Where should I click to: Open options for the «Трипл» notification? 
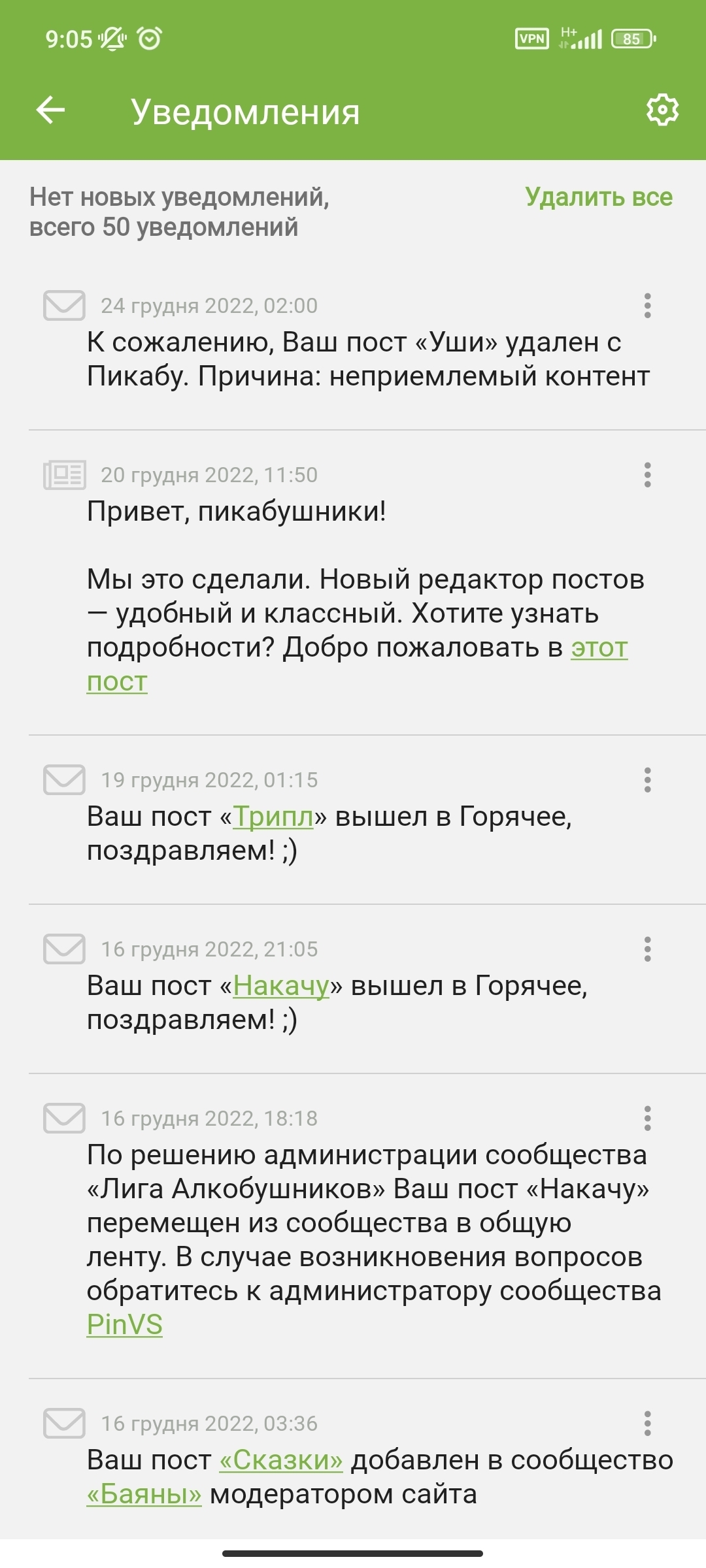click(647, 780)
